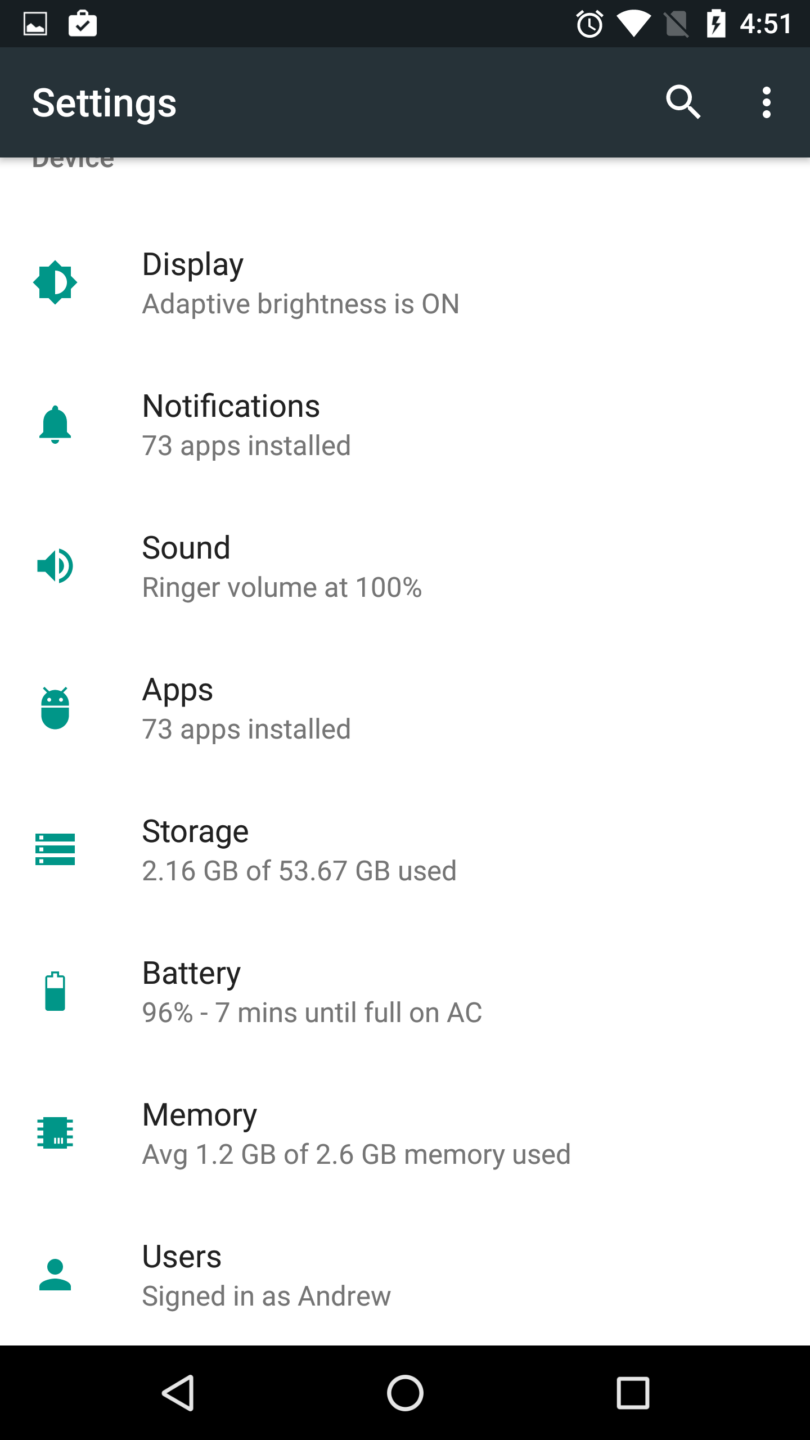Open Display settings
Viewport: 810px width, 1440px height.
tap(300, 282)
